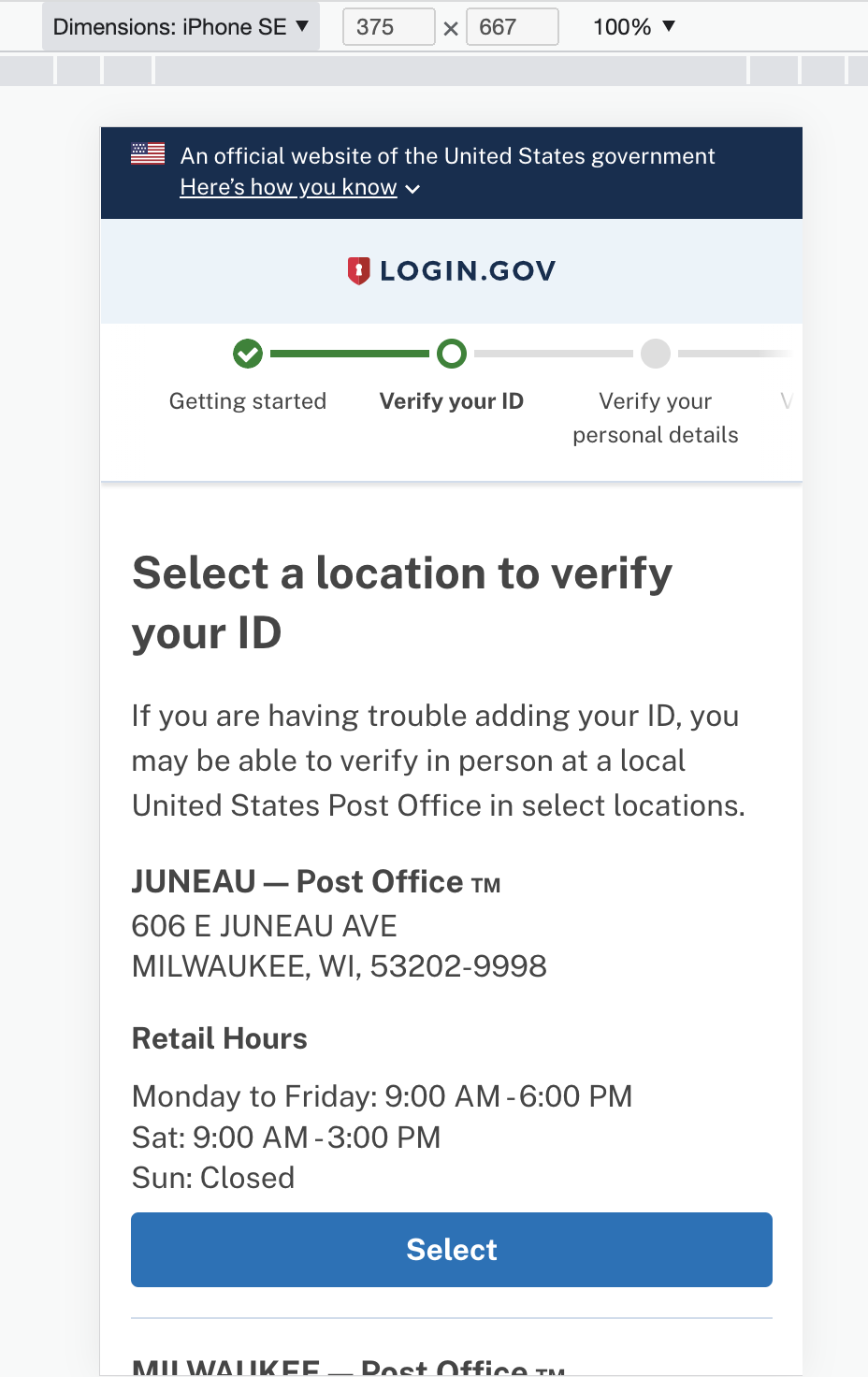Tap the LOGIN.GOV header logo
Image resolution: width=868 pixels, height=1377 pixels.
452,271
